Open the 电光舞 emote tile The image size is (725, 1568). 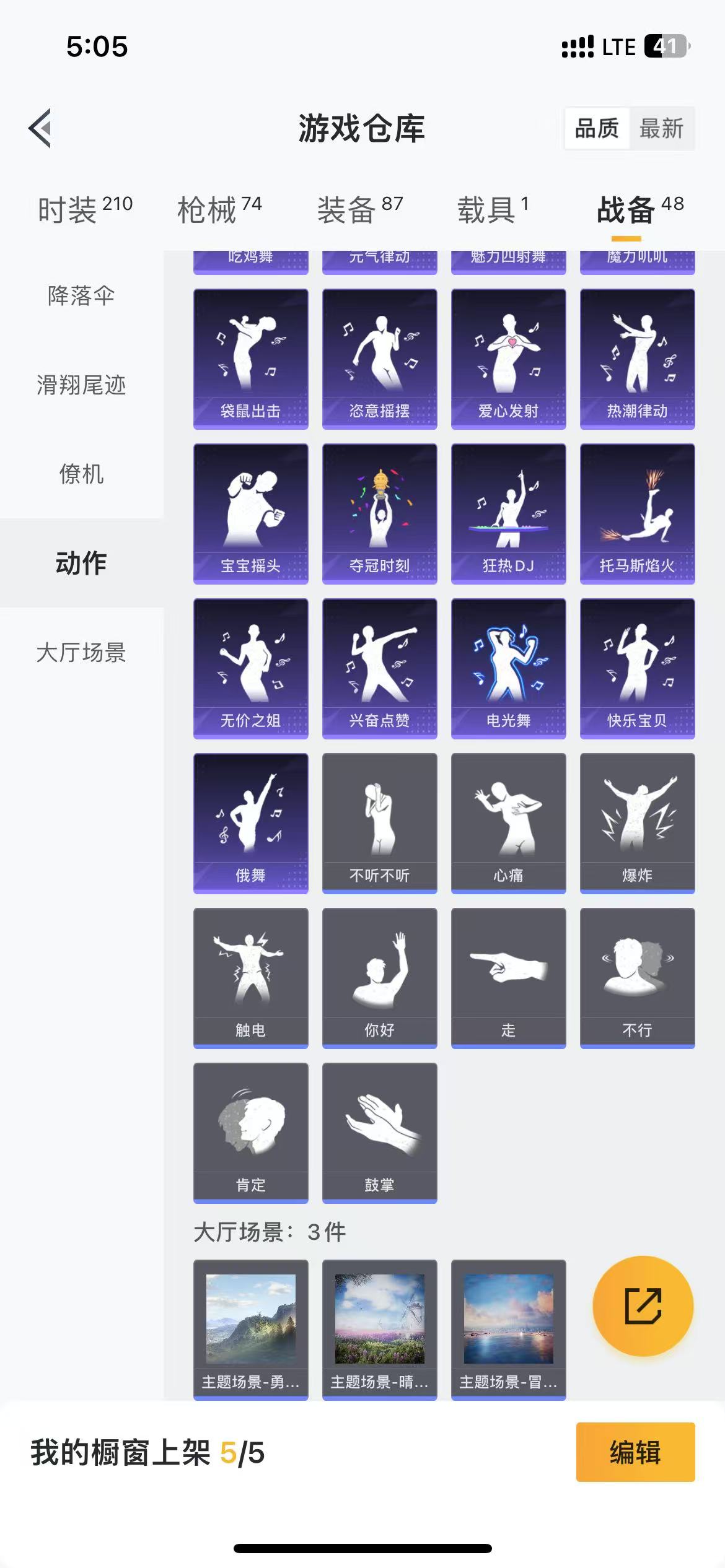[x=508, y=668]
